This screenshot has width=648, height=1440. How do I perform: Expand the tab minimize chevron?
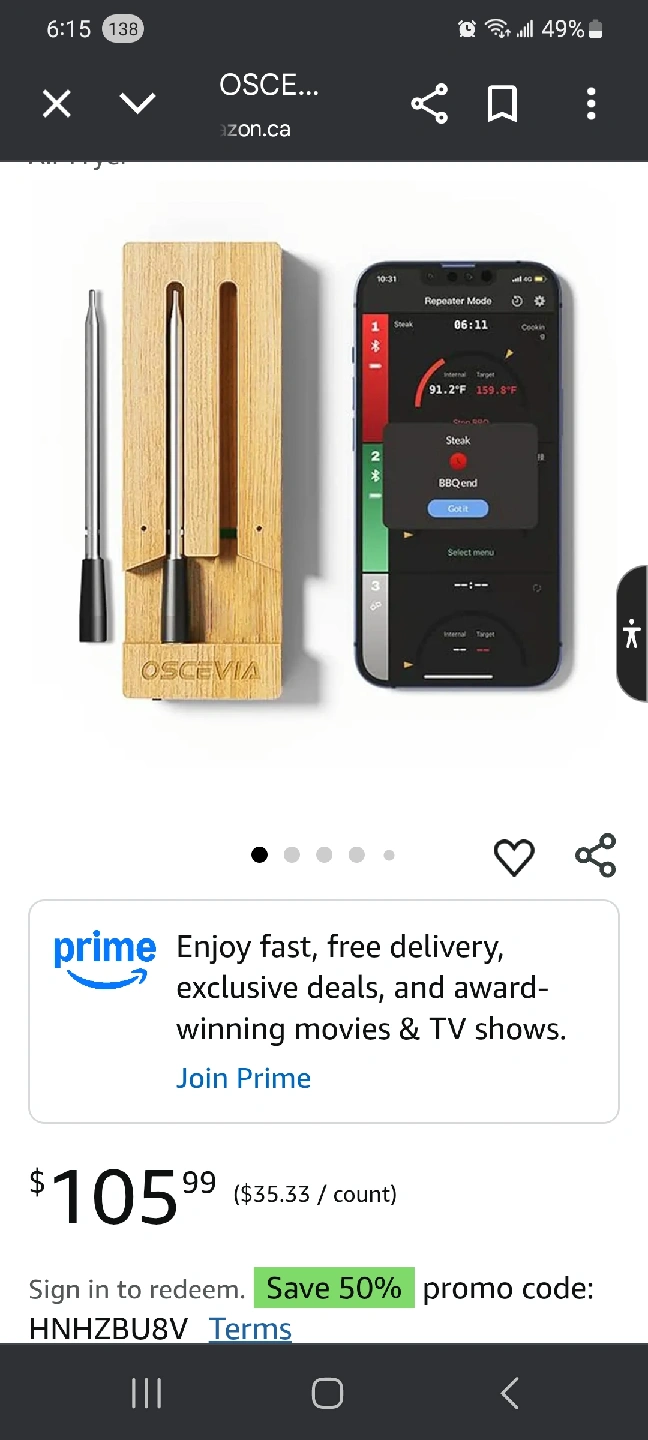click(138, 103)
